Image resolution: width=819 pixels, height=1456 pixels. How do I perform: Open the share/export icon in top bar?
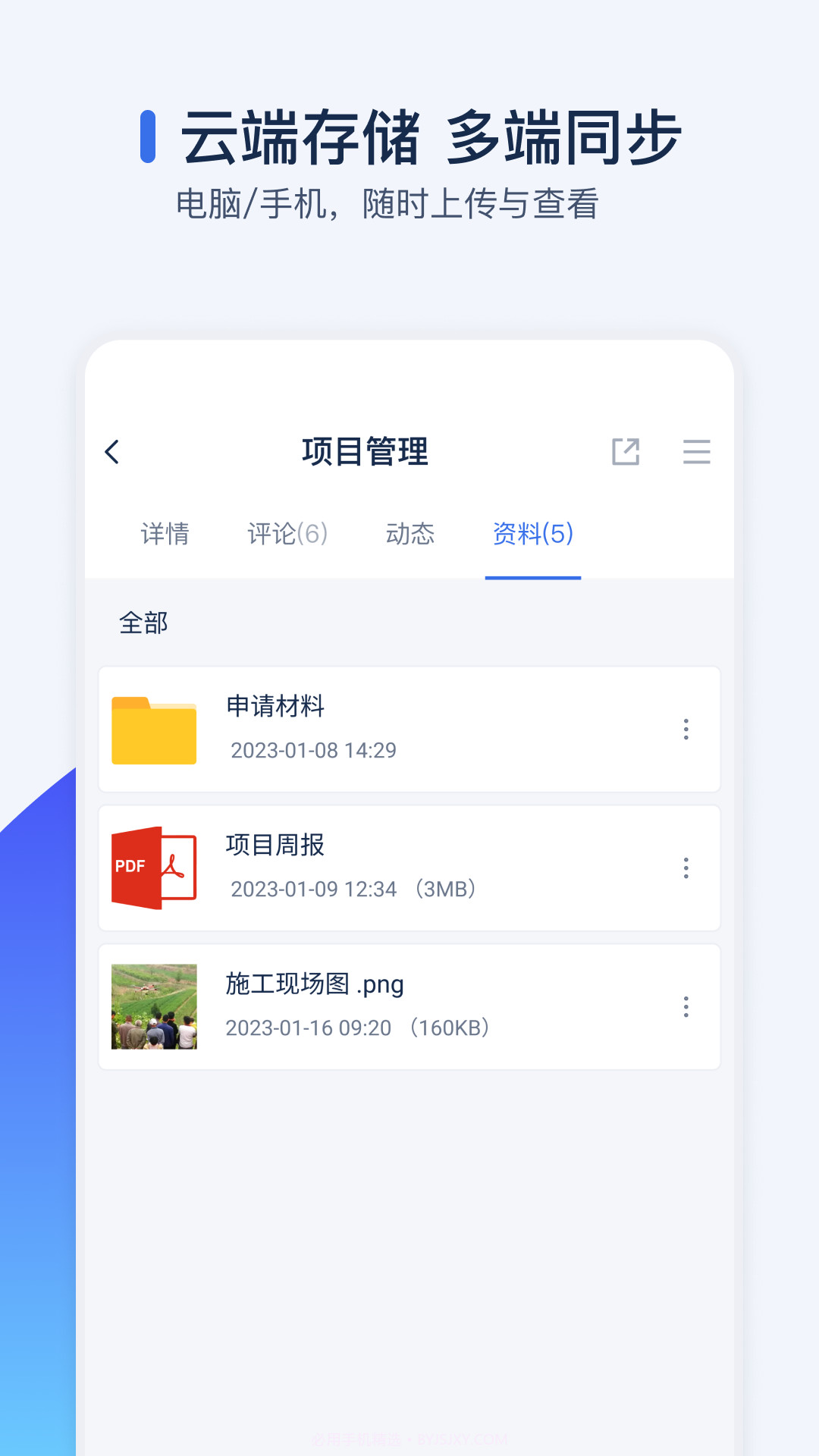627,451
